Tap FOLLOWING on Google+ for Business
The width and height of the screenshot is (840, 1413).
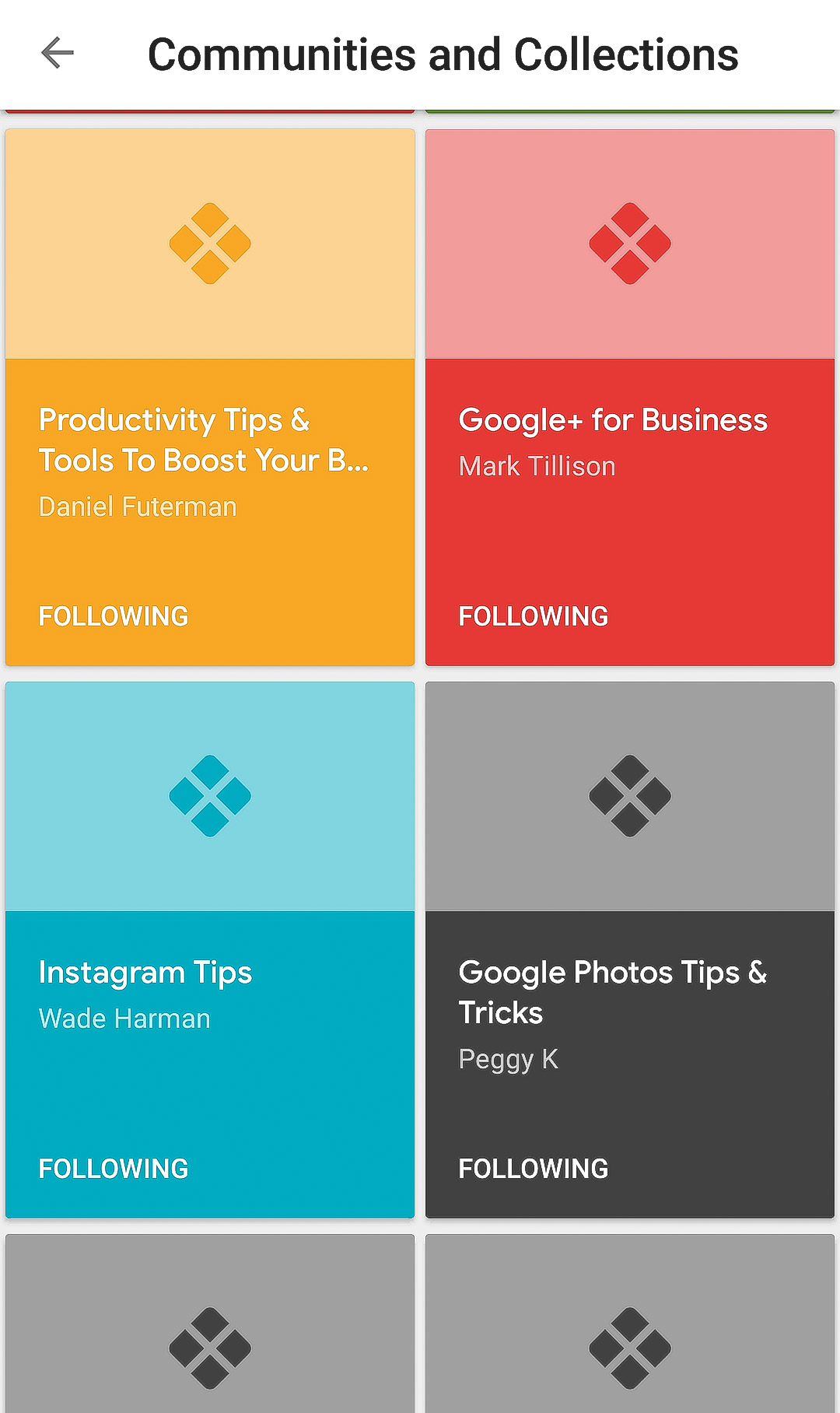coord(534,616)
